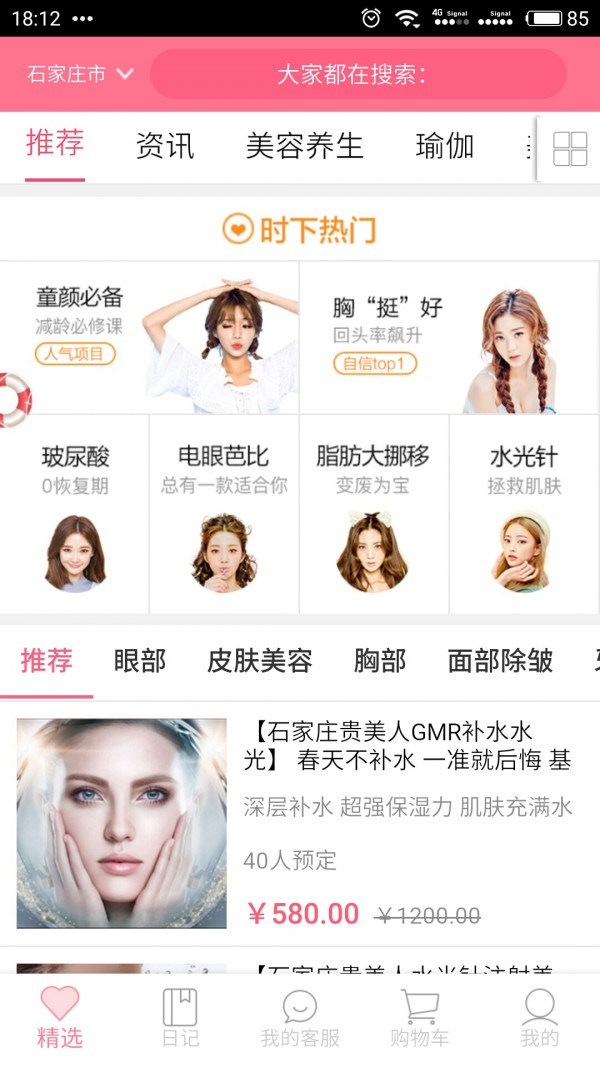
Task: View the 水光针 project tile
Action: [x=524, y=513]
